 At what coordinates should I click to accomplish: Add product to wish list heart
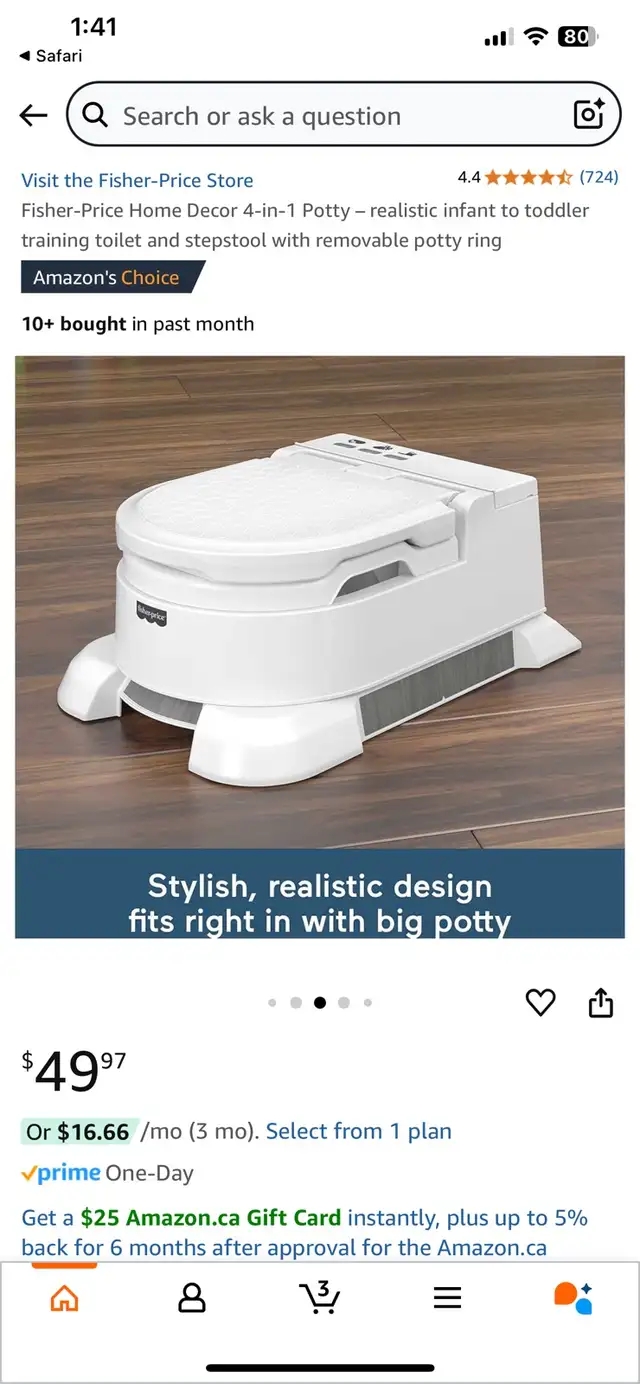[x=540, y=1002]
